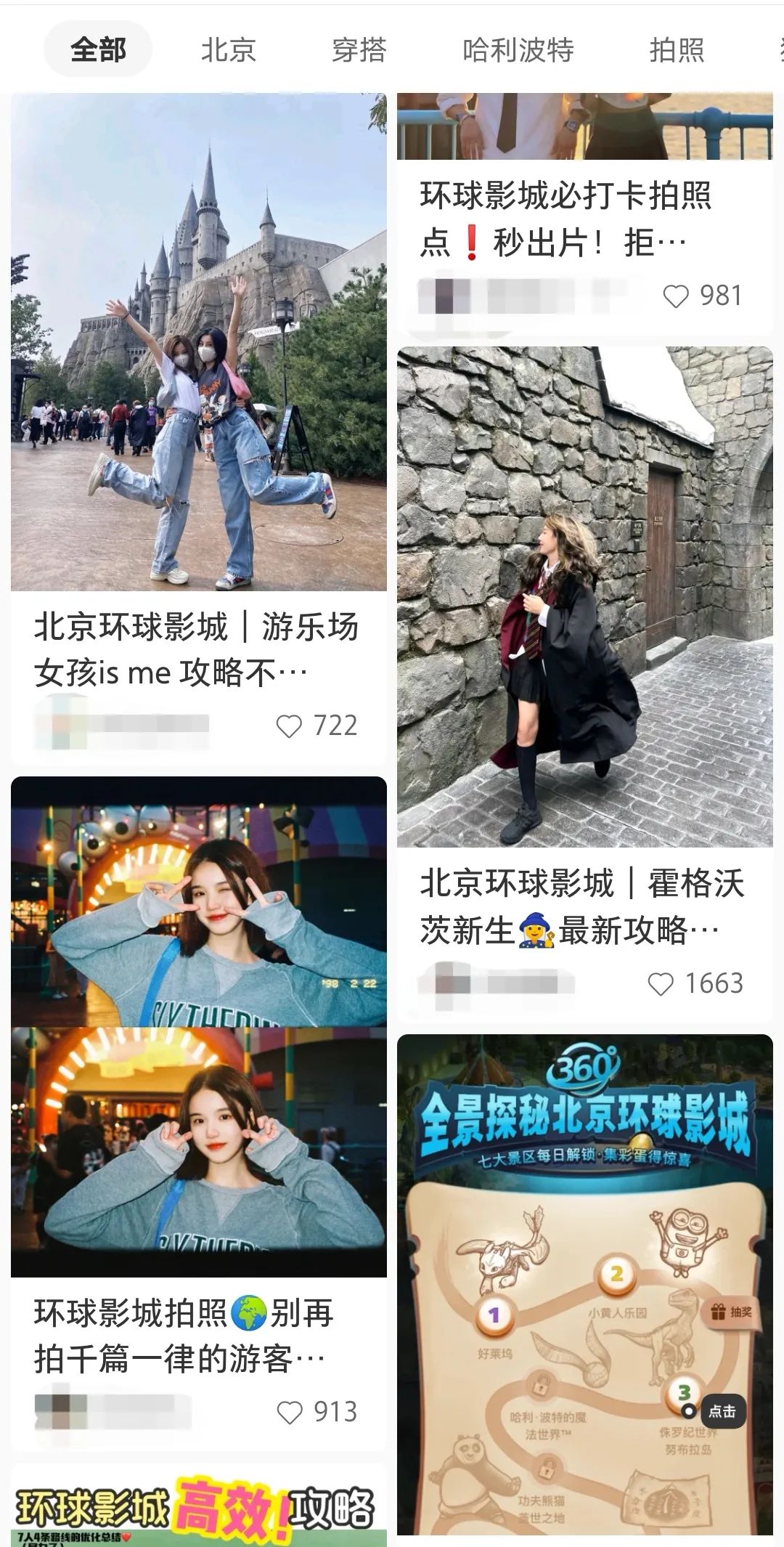Like the 游乐场女孩is me post
Image resolution: width=784 pixels, height=1547 pixels.
pos(290,726)
